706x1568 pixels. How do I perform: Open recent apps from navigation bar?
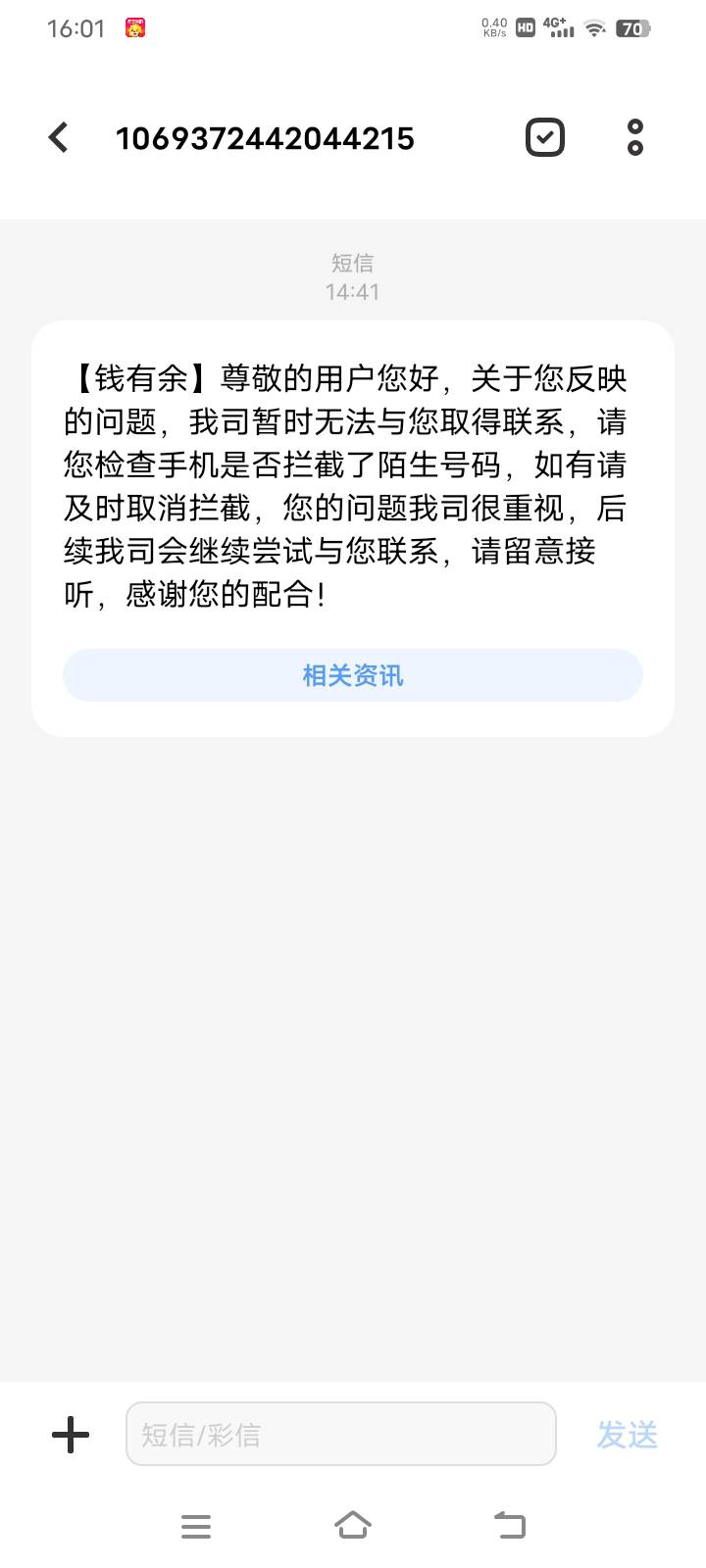(196, 1526)
